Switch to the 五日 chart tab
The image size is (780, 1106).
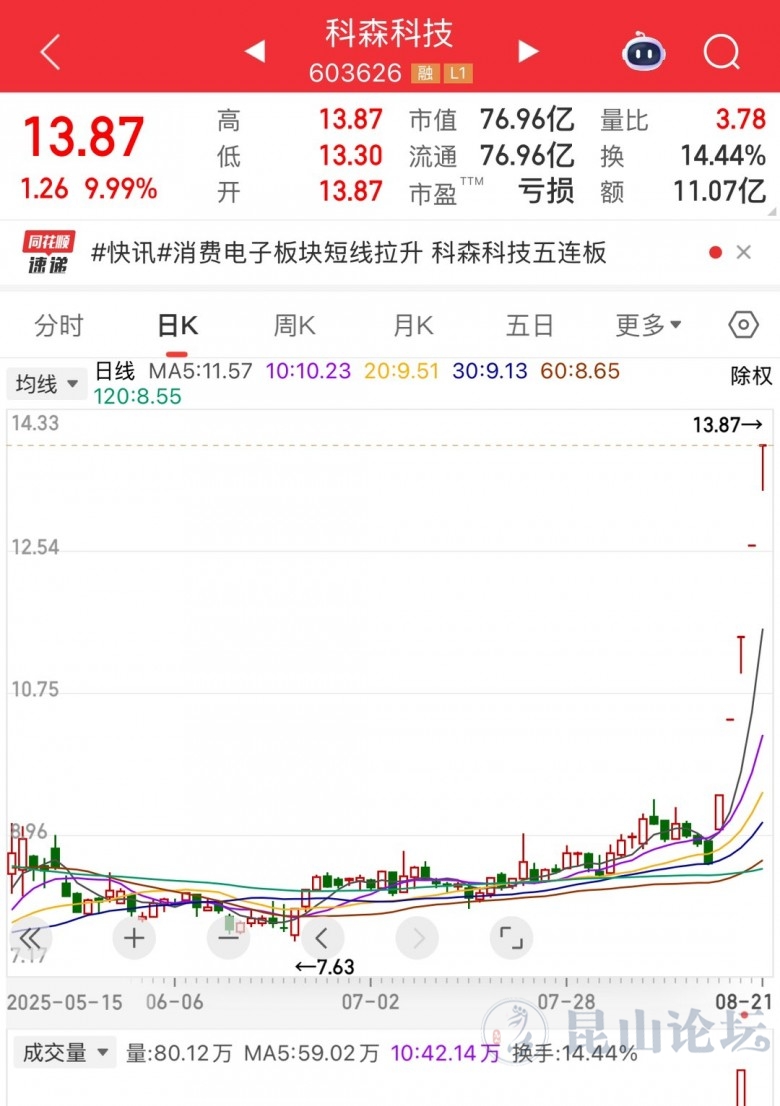click(x=530, y=326)
